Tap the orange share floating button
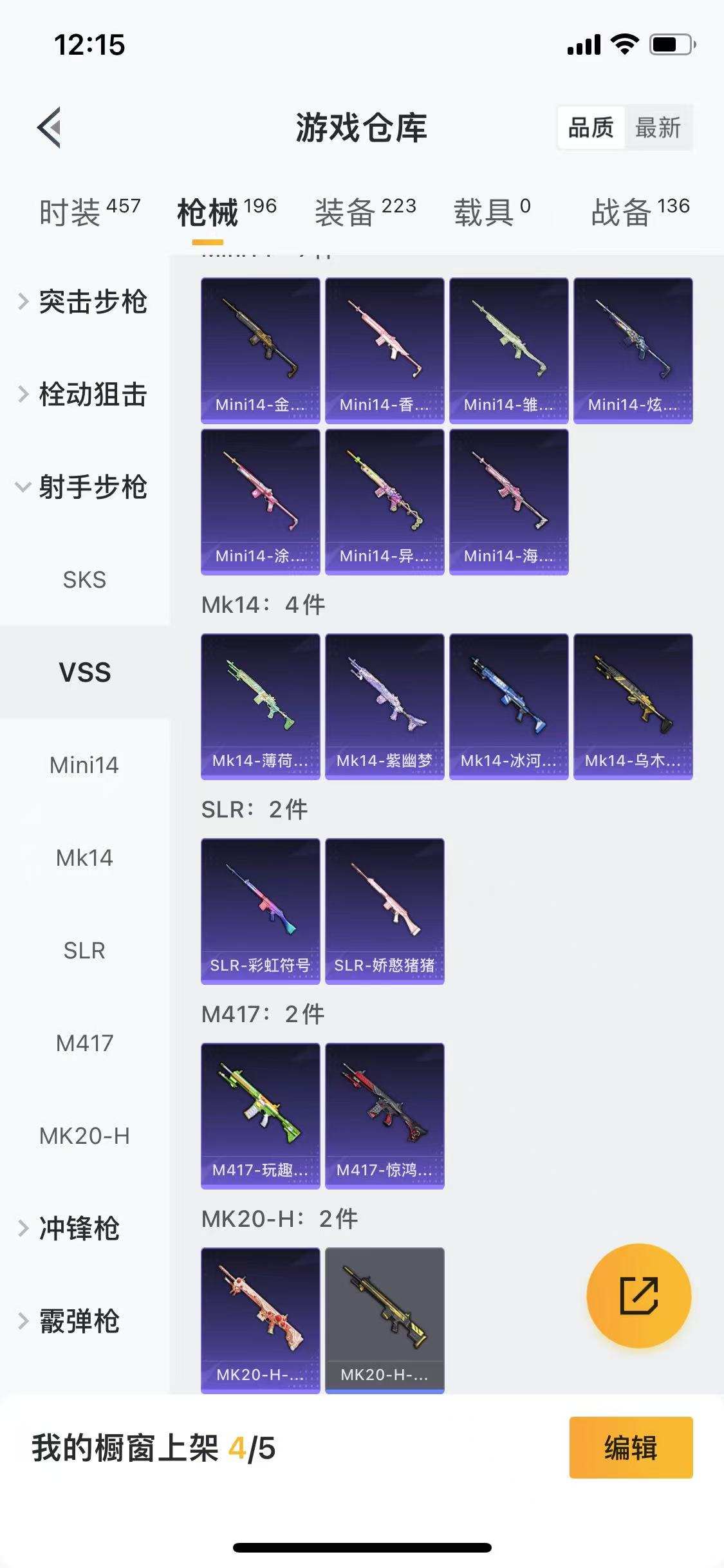 click(638, 1295)
